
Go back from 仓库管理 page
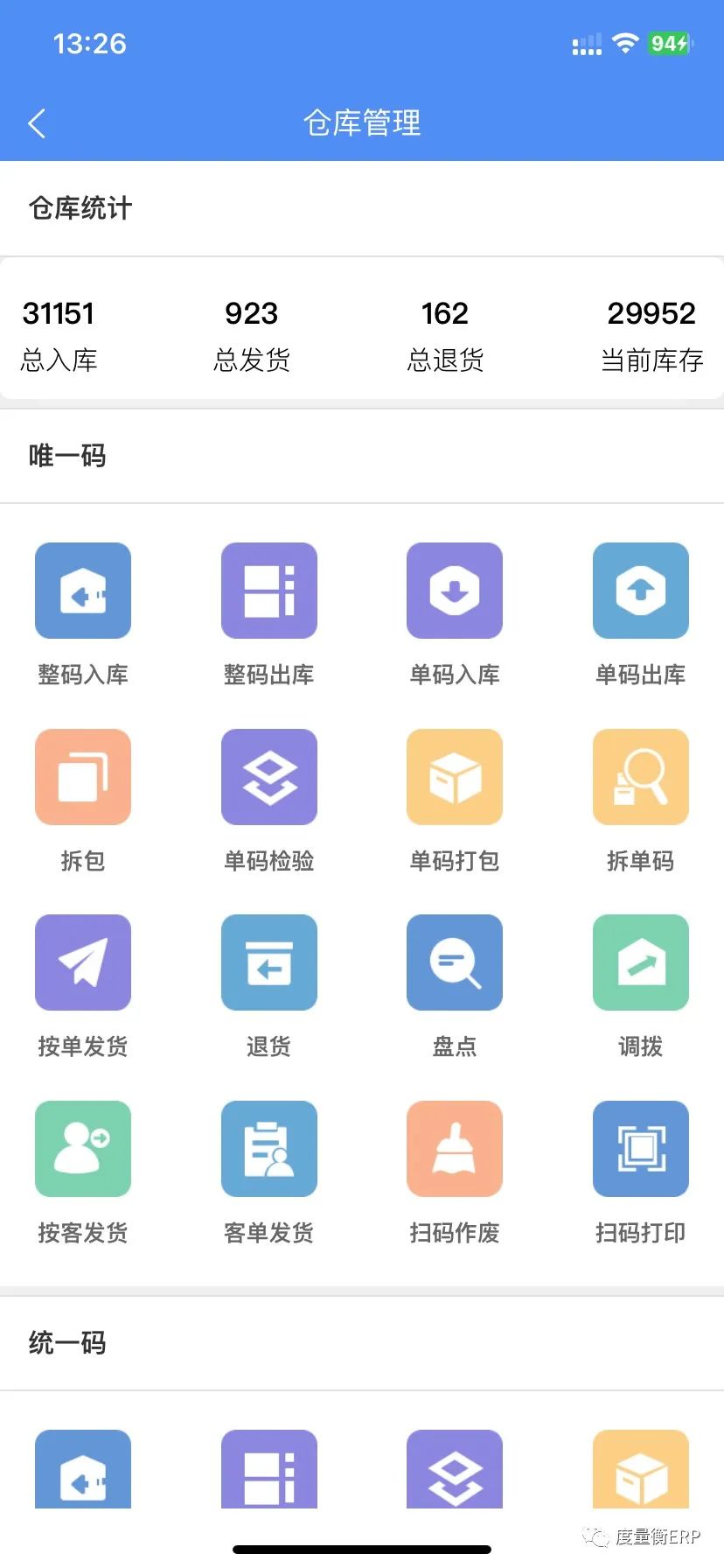37,123
